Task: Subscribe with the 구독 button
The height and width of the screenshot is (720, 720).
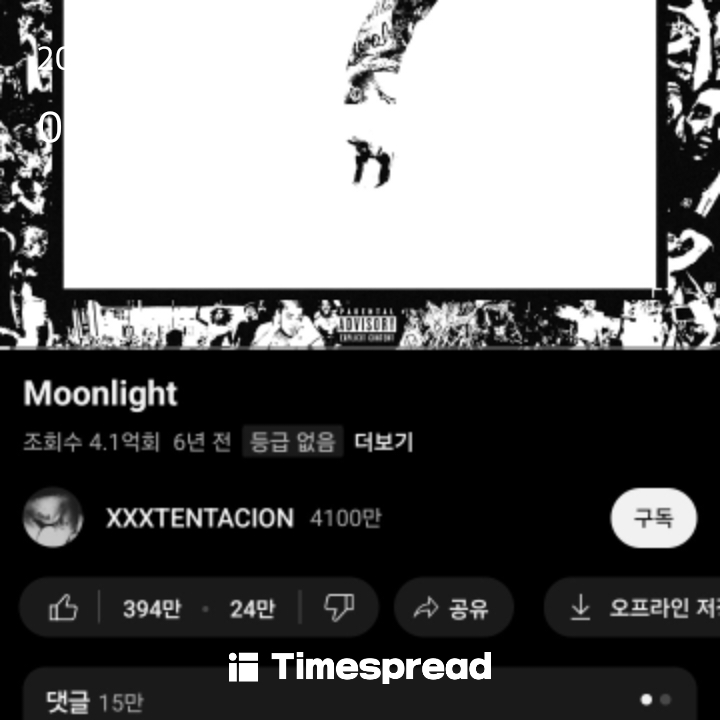Action: click(x=653, y=518)
